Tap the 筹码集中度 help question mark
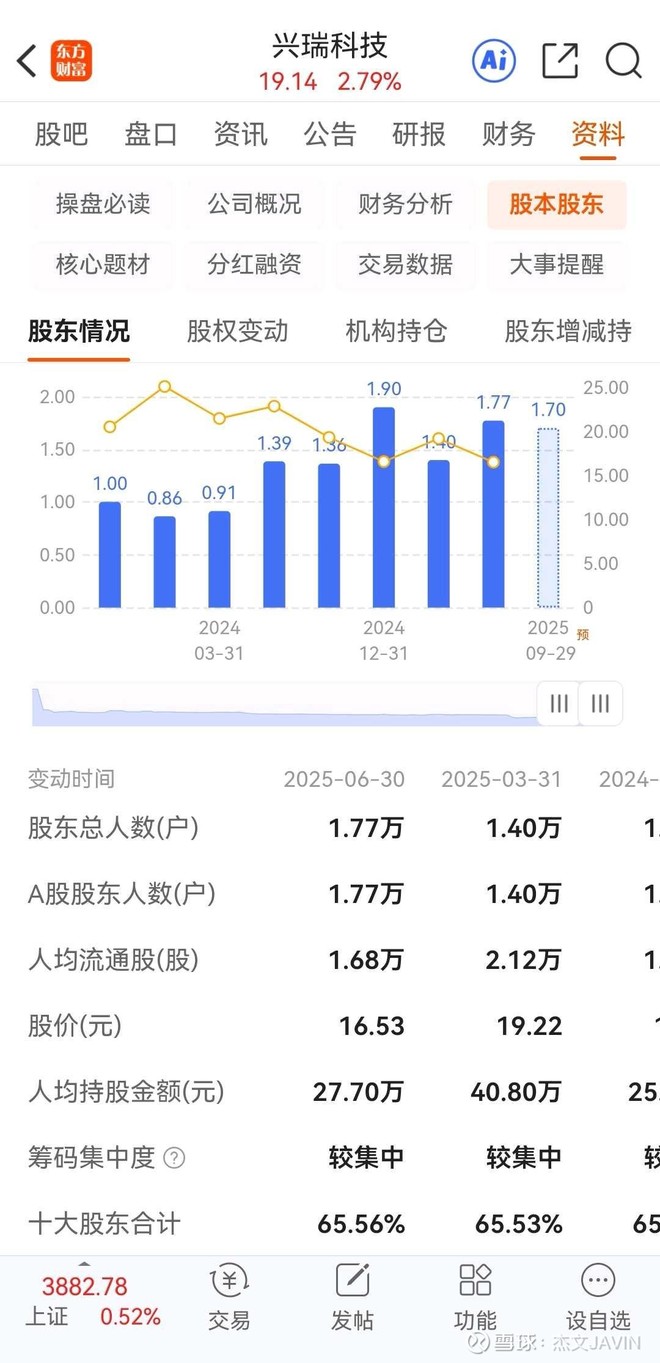Viewport: 660px width, 1363px height. tap(174, 1158)
